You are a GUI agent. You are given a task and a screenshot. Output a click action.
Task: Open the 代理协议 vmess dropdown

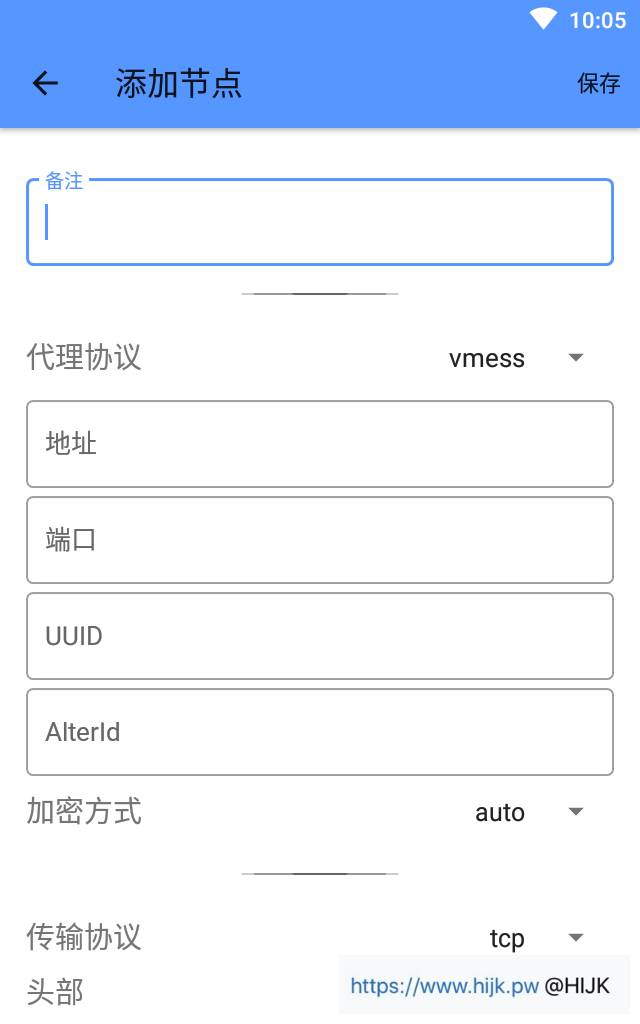pyautogui.click(x=514, y=358)
